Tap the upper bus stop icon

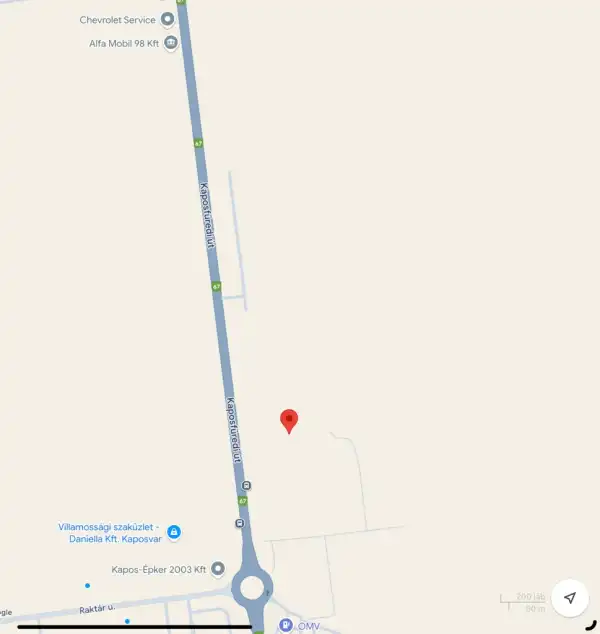click(x=247, y=486)
